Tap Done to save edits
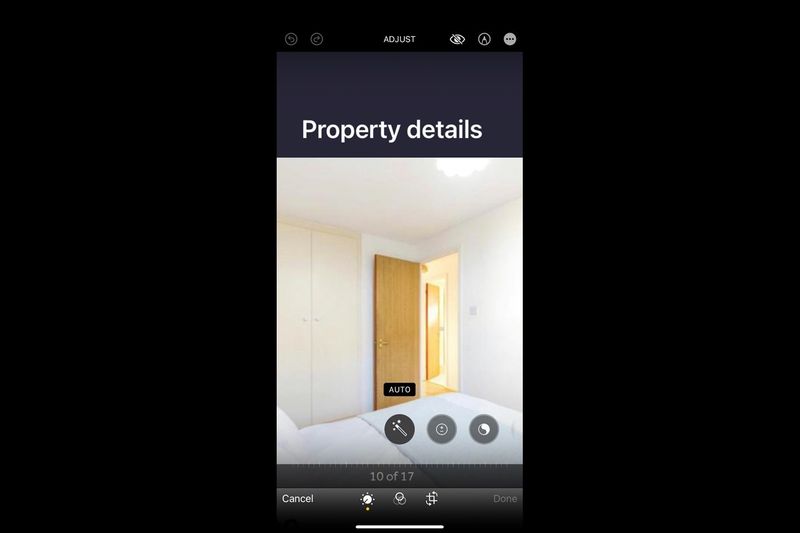This screenshot has width=800, height=533. pos(505,498)
